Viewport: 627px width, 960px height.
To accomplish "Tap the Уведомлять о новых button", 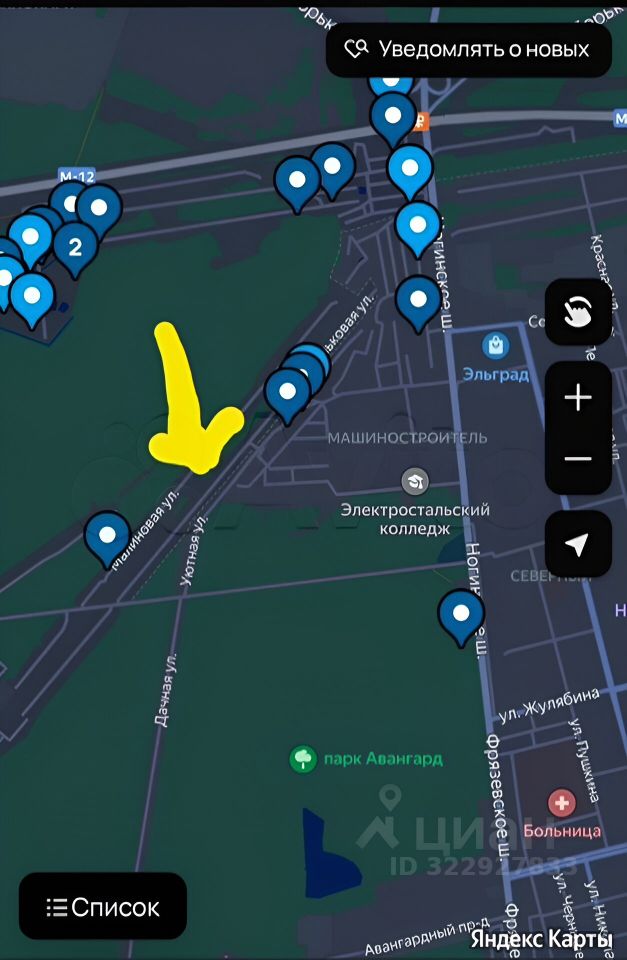I will [x=468, y=49].
